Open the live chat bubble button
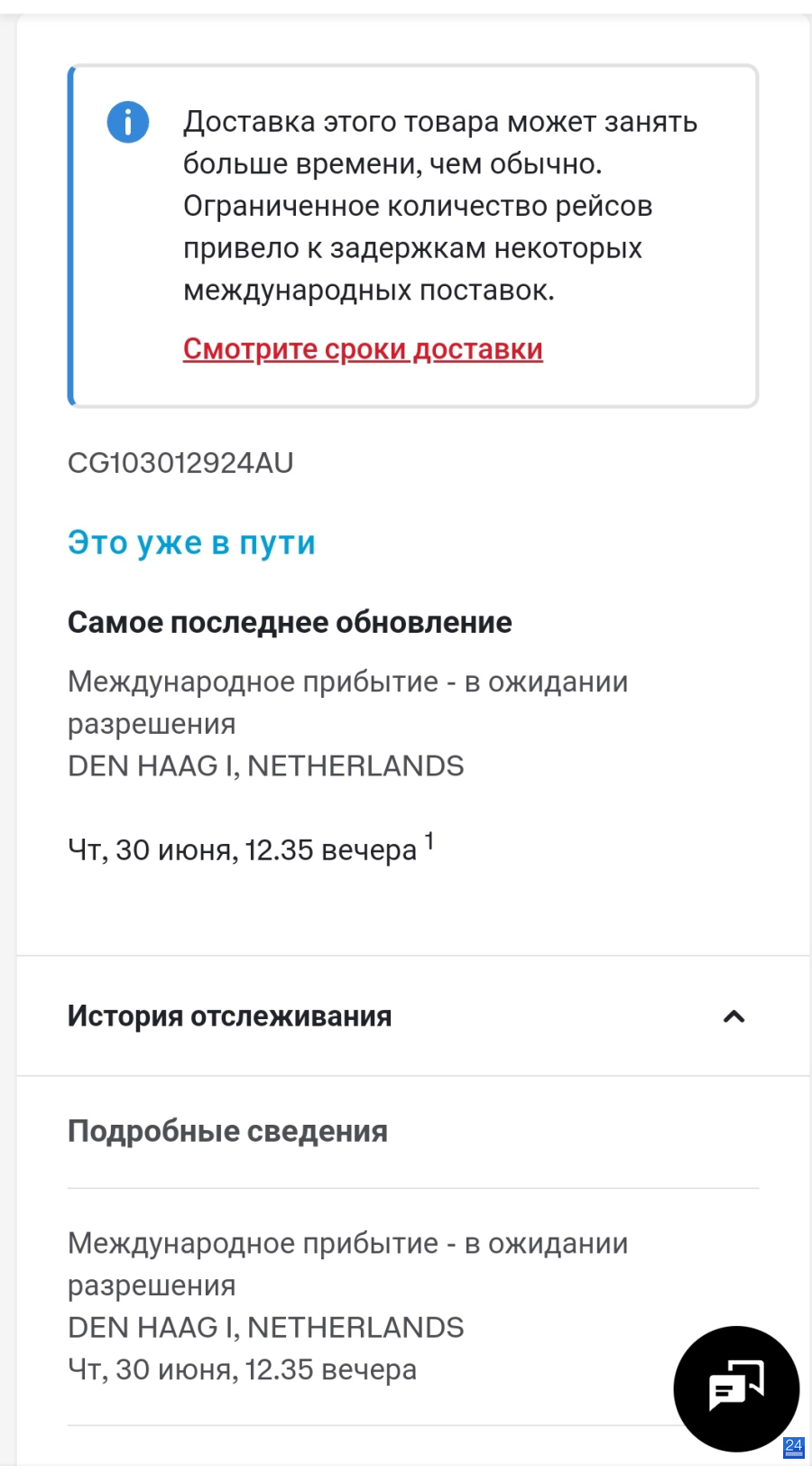Screen dimensions: 812x1466 coord(736,1388)
